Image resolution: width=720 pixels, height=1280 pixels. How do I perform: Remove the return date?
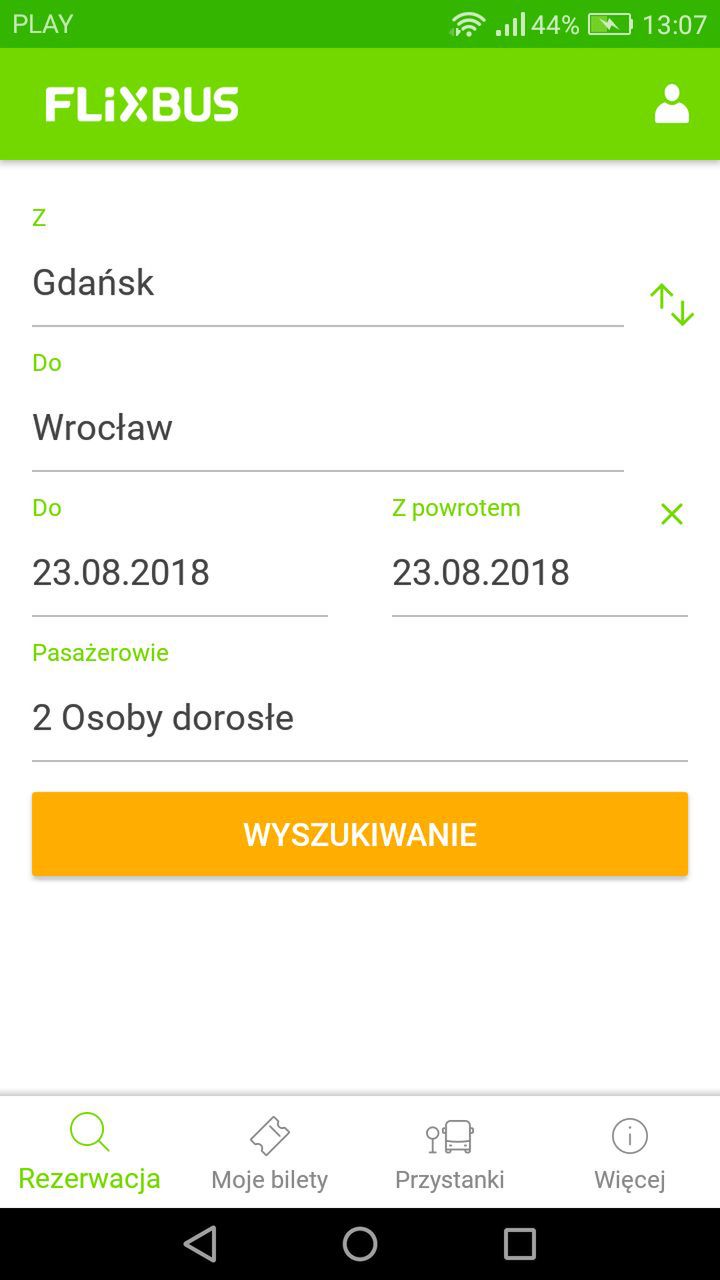[x=672, y=514]
